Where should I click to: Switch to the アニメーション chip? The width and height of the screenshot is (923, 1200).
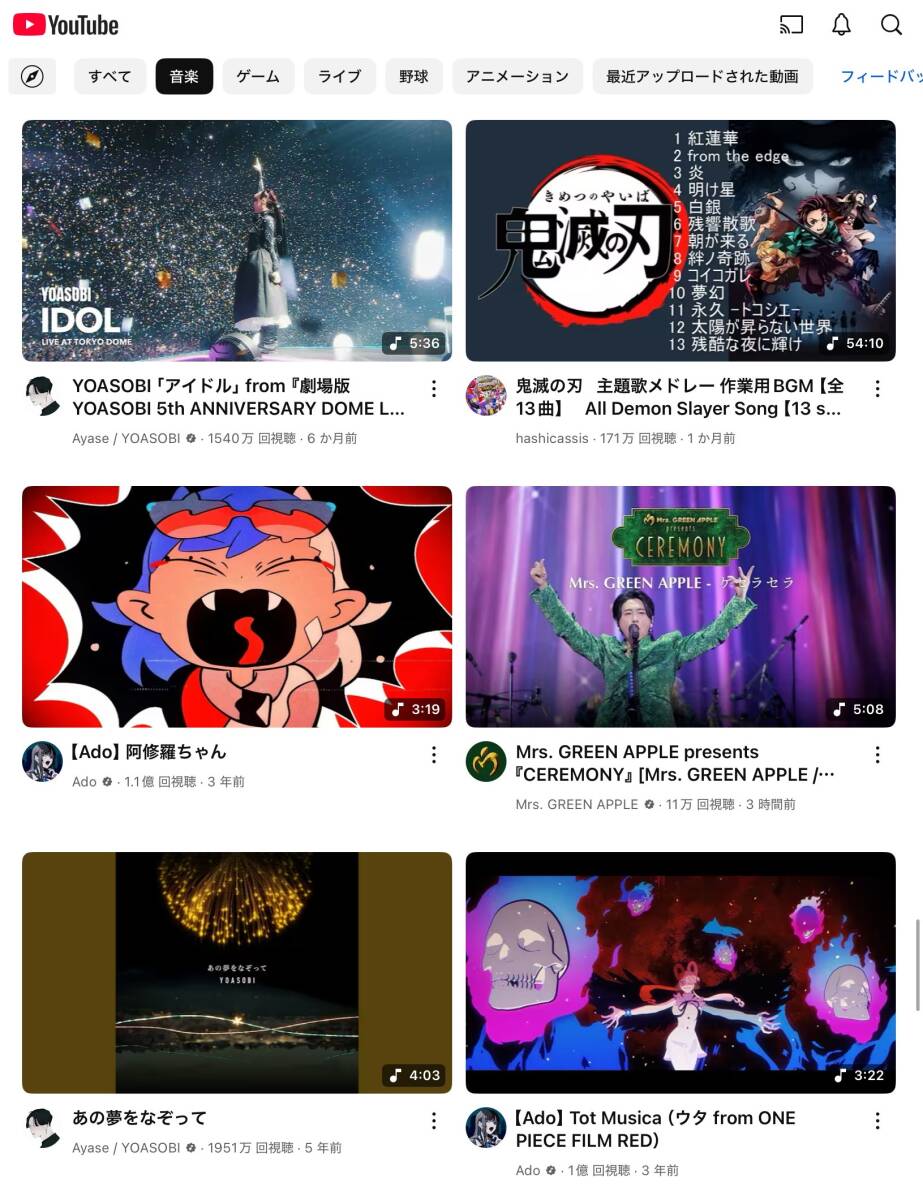pyautogui.click(x=517, y=76)
